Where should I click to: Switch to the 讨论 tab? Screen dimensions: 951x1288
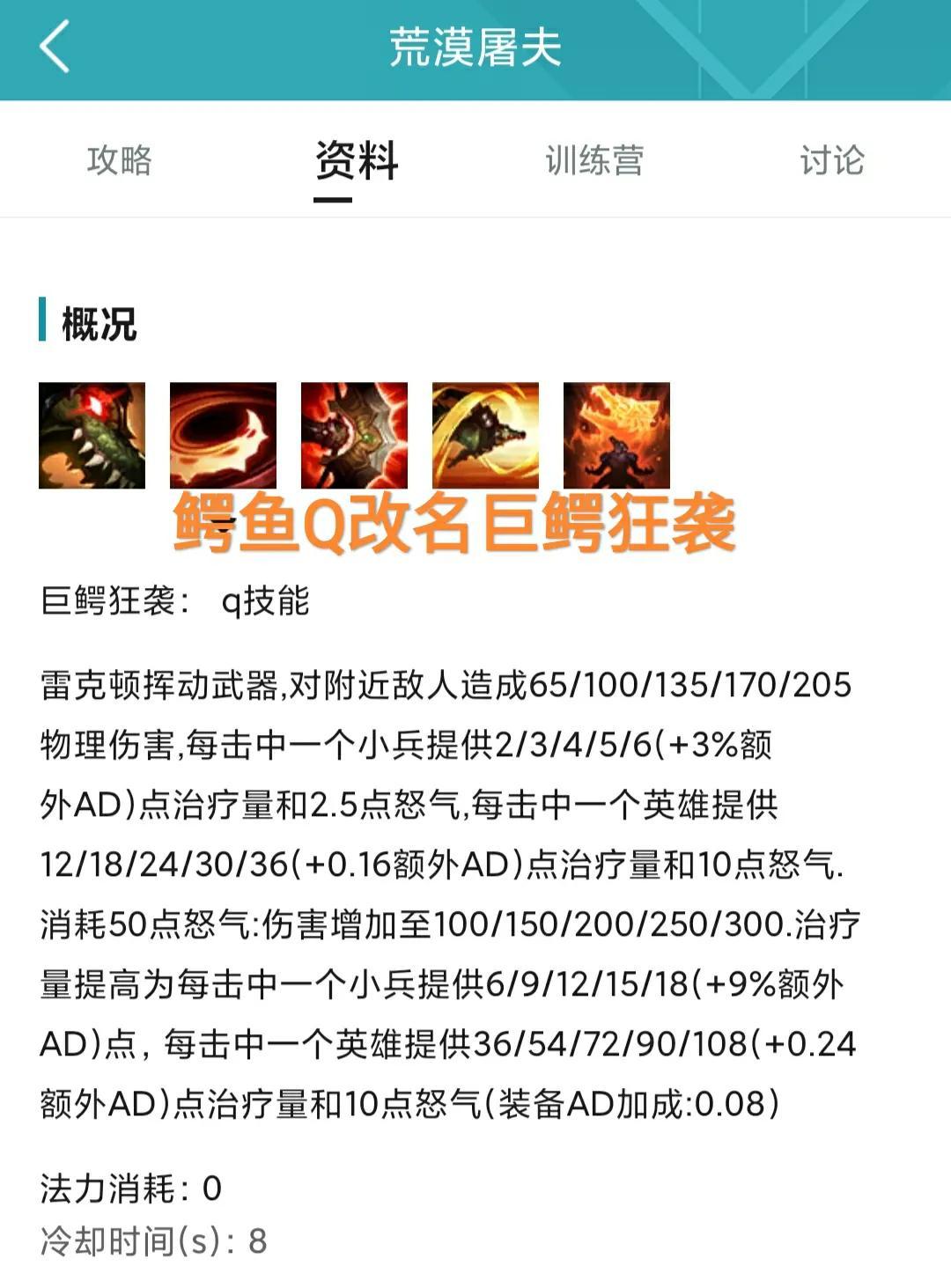pos(831,161)
